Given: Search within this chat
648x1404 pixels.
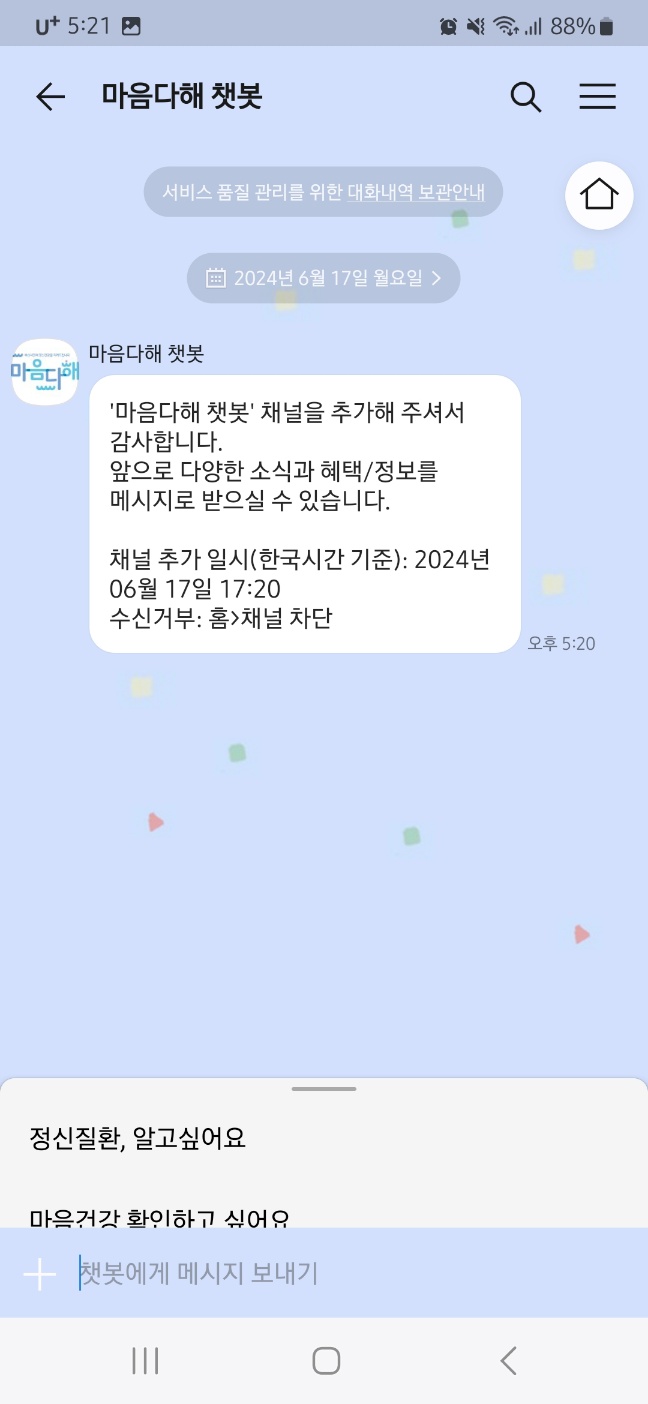Looking at the screenshot, I should 526,96.
